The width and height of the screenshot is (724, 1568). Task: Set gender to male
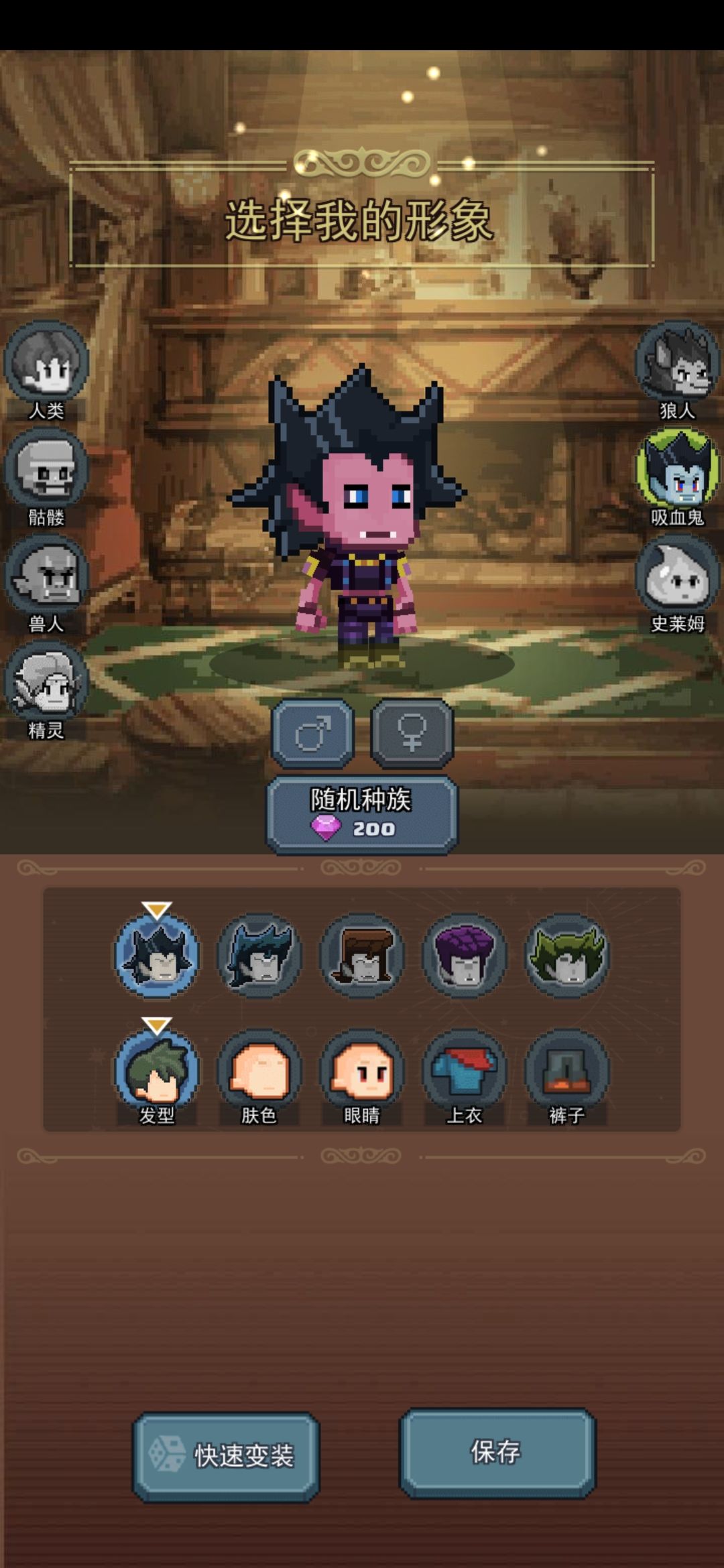tap(312, 733)
